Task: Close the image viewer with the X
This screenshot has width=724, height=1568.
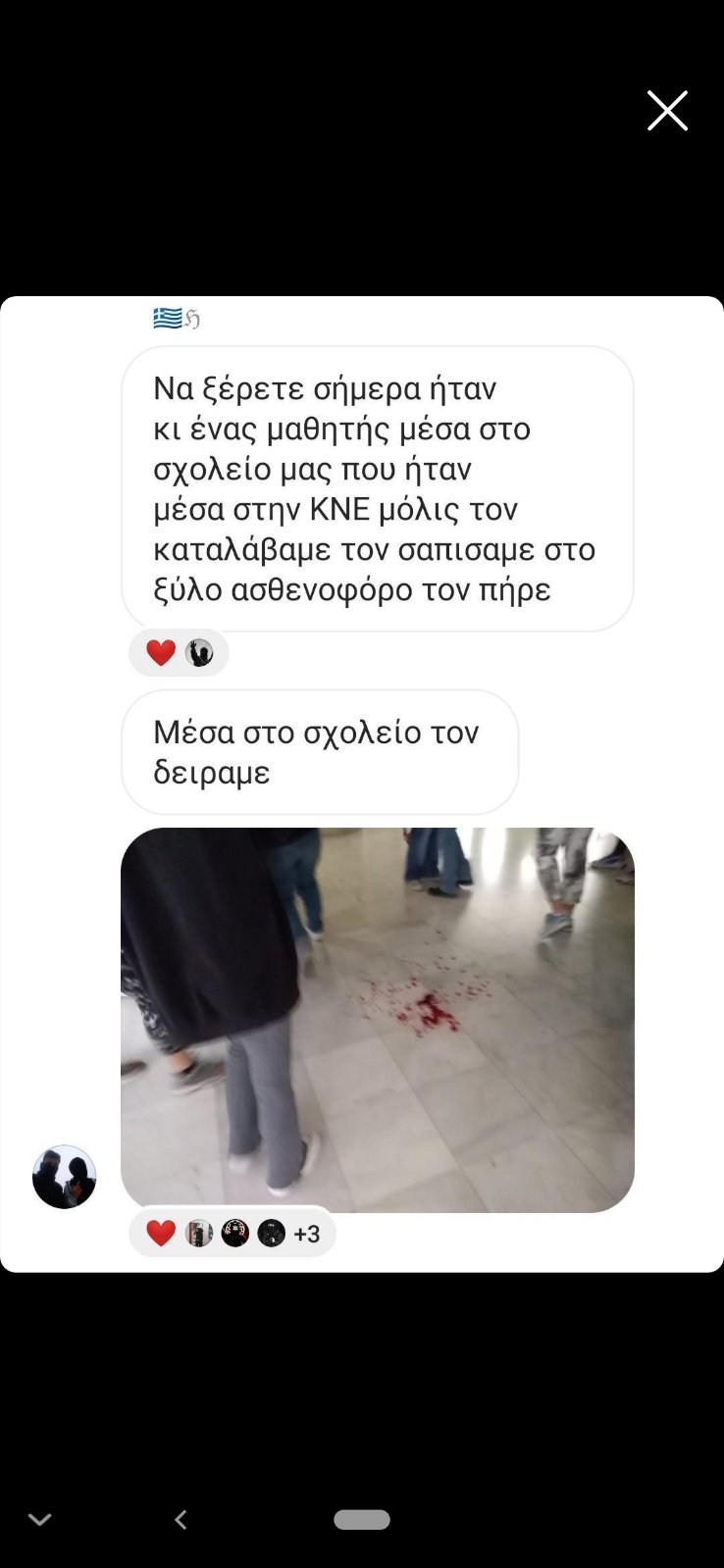Action: tap(667, 111)
